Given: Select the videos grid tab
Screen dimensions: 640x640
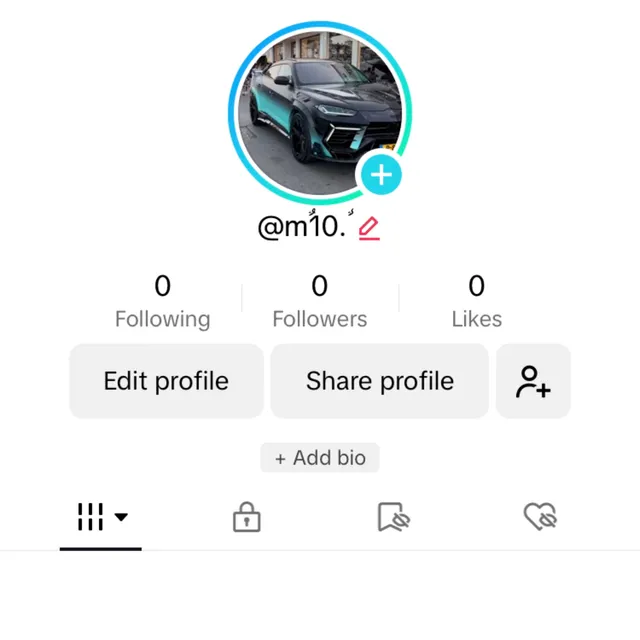Looking at the screenshot, I should [x=101, y=517].
